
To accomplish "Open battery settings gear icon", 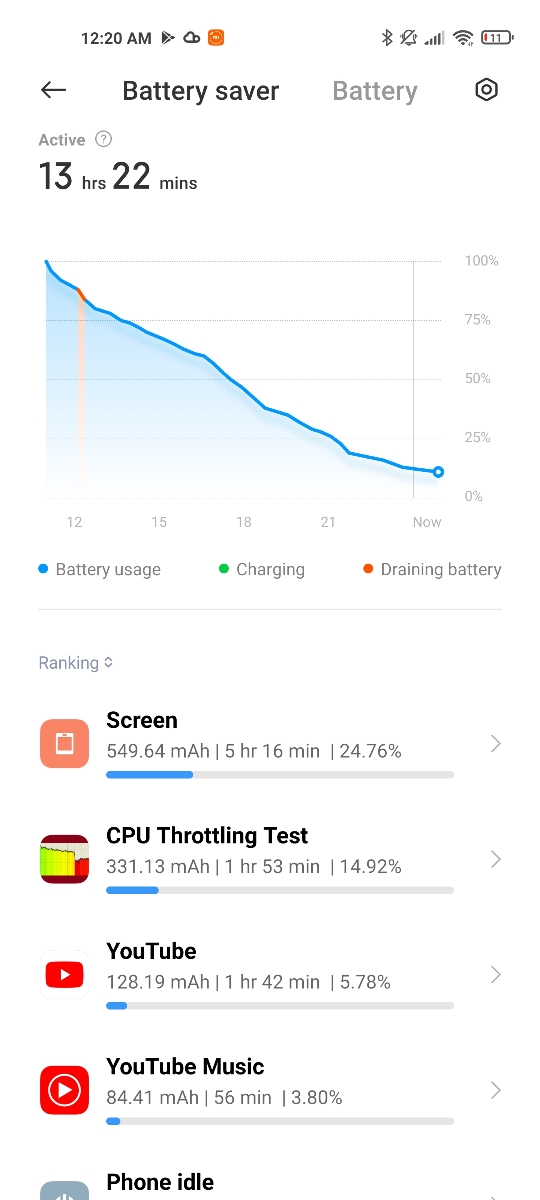I will pos(486,90).
